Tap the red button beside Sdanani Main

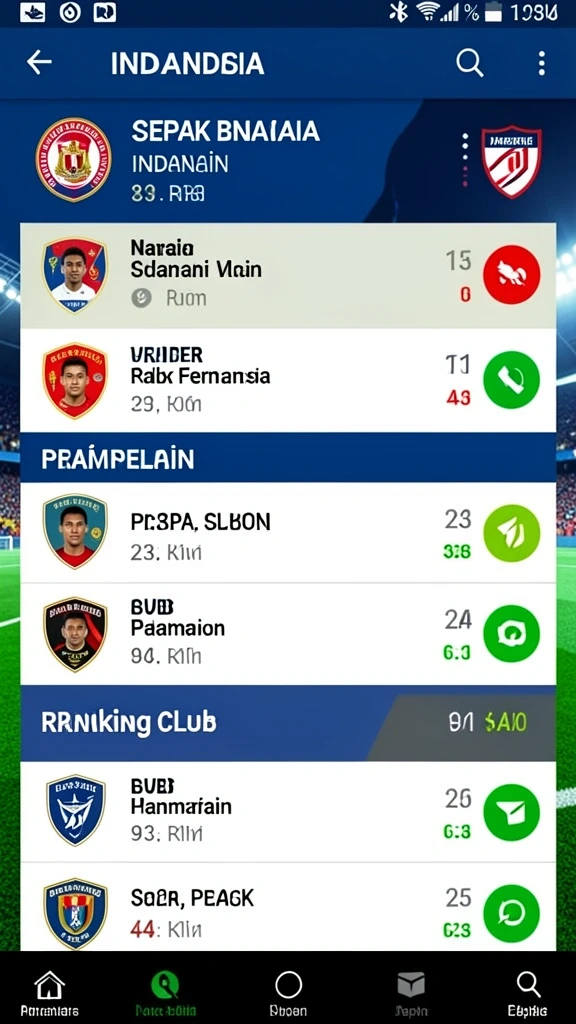coord(511,274)
